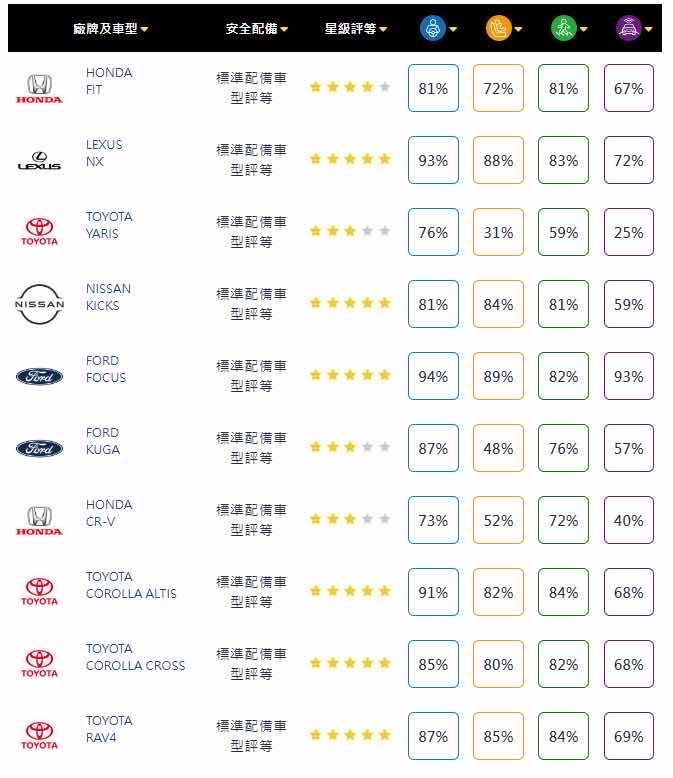673x778 pixels.
Task: Sort by blue adult occupant score
Action: coord(438,29)
